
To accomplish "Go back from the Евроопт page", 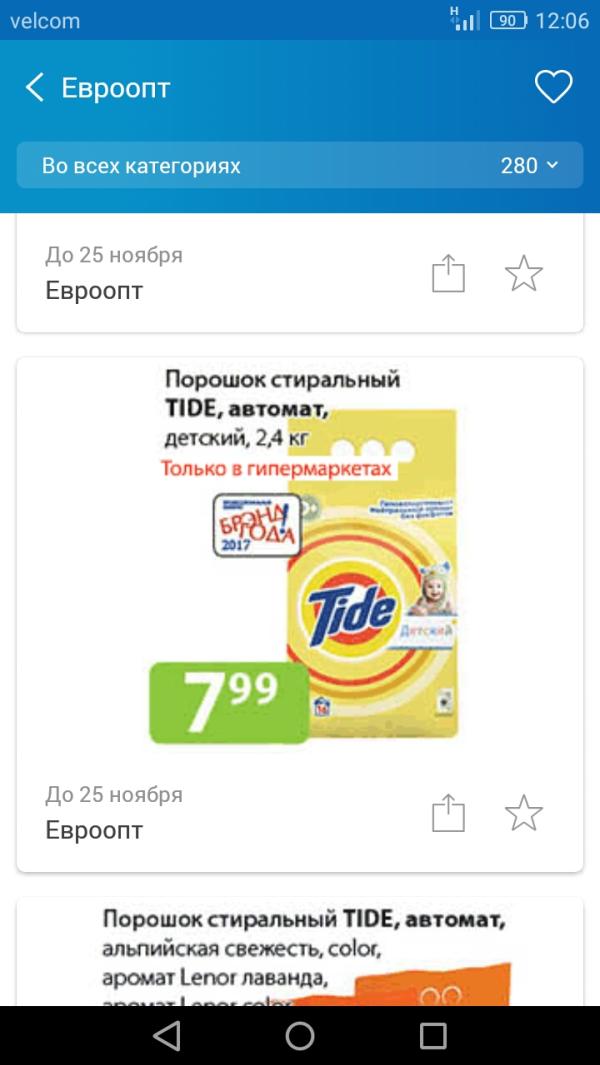I will point(35,88).
